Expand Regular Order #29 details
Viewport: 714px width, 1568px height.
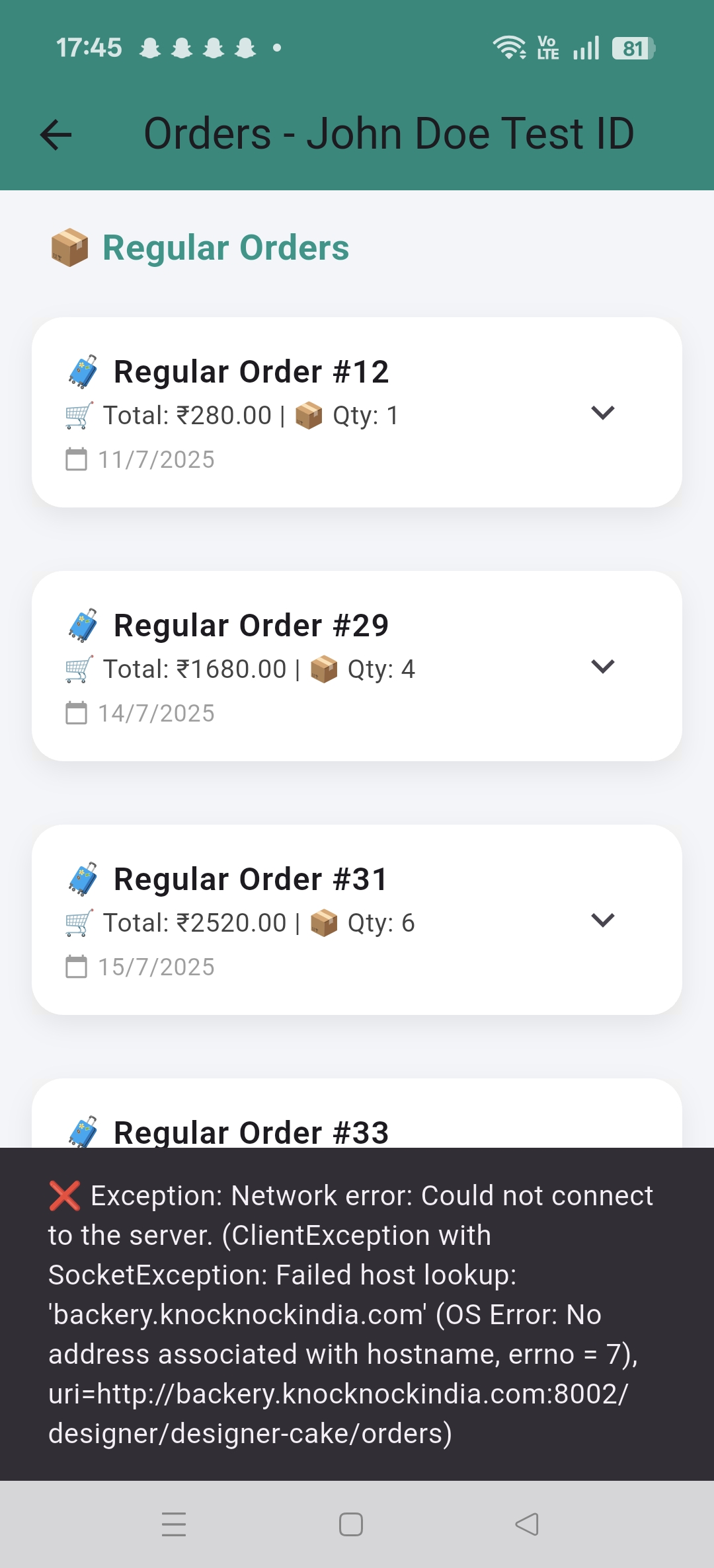[x=602, y=667]
